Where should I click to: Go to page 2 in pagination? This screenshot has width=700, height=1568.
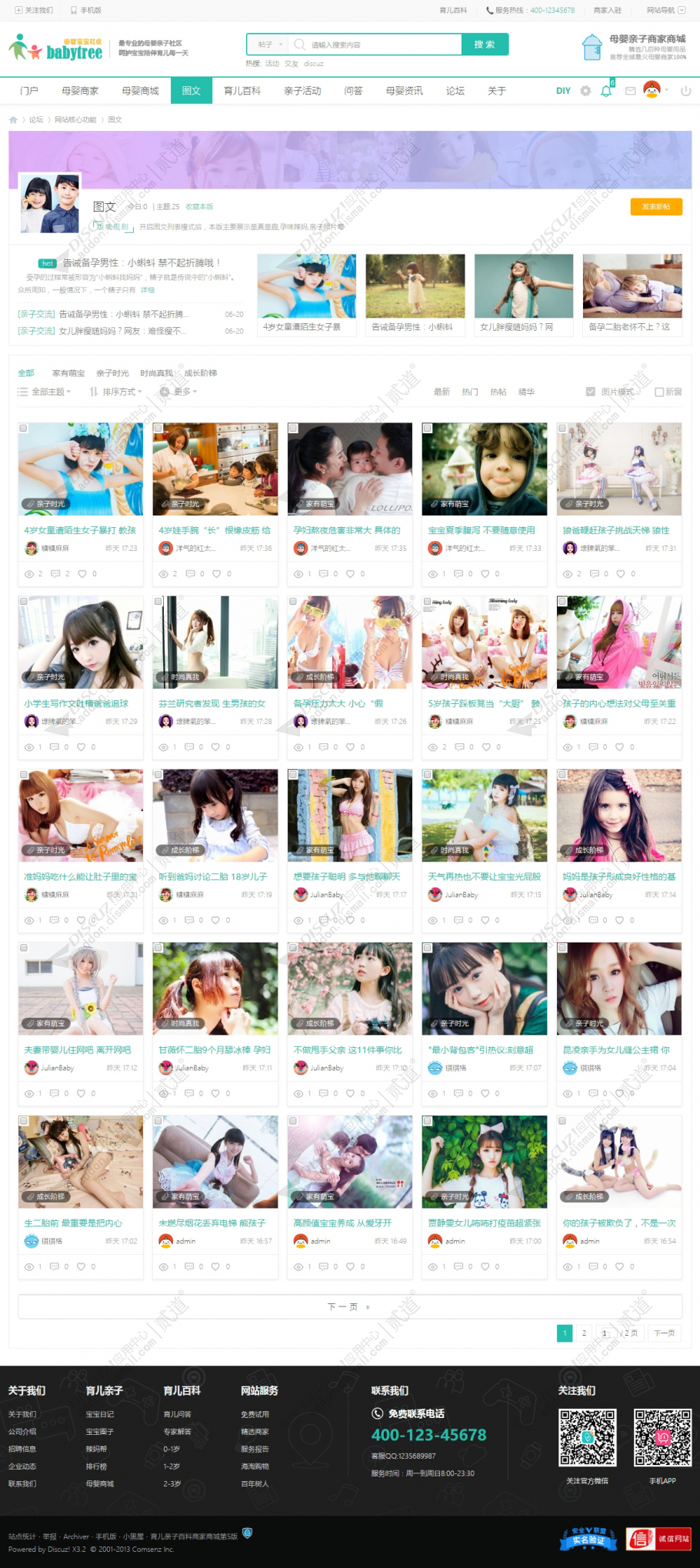(x=584, y=1333)
